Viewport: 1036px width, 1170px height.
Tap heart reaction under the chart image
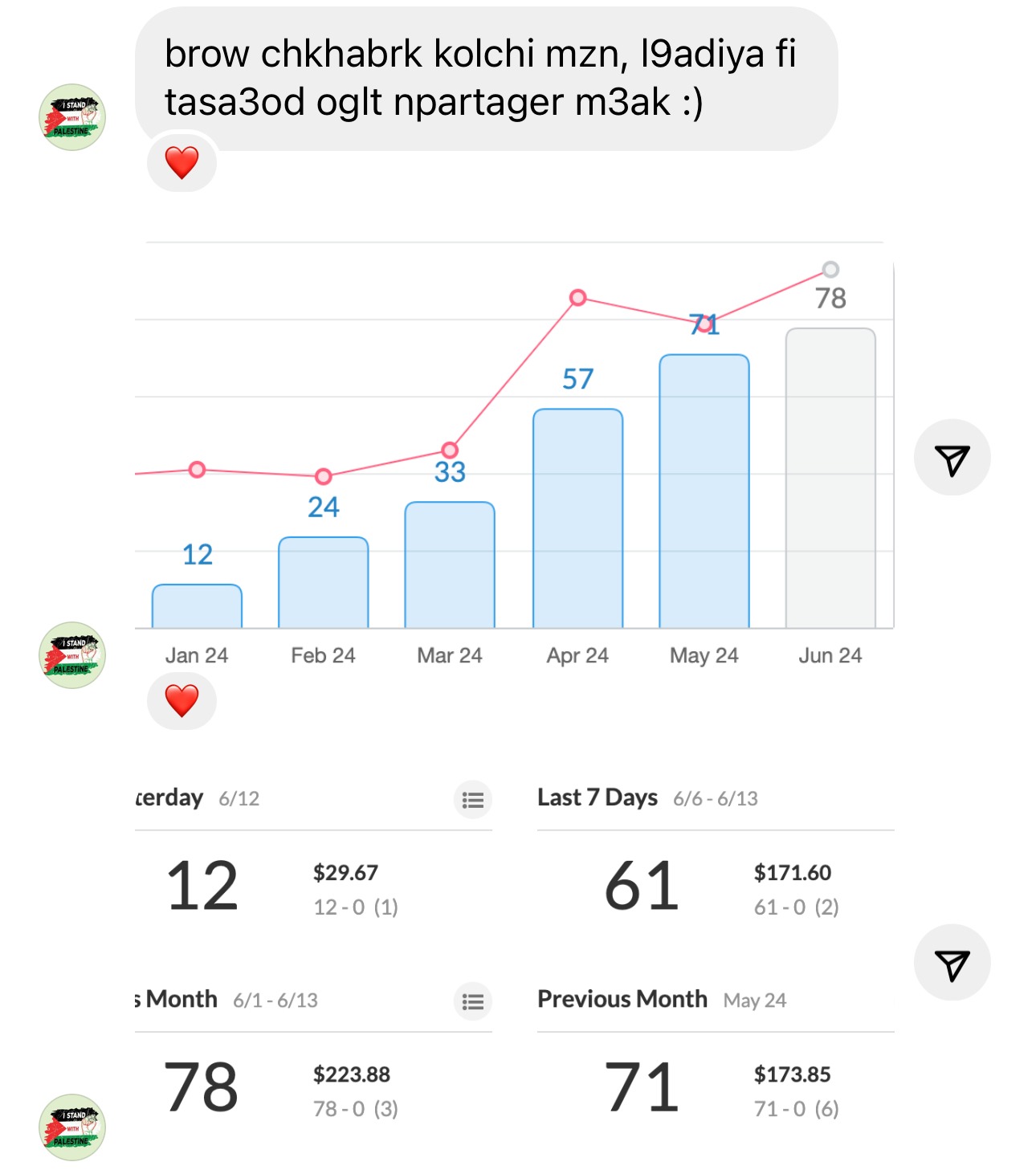(182, 701)
